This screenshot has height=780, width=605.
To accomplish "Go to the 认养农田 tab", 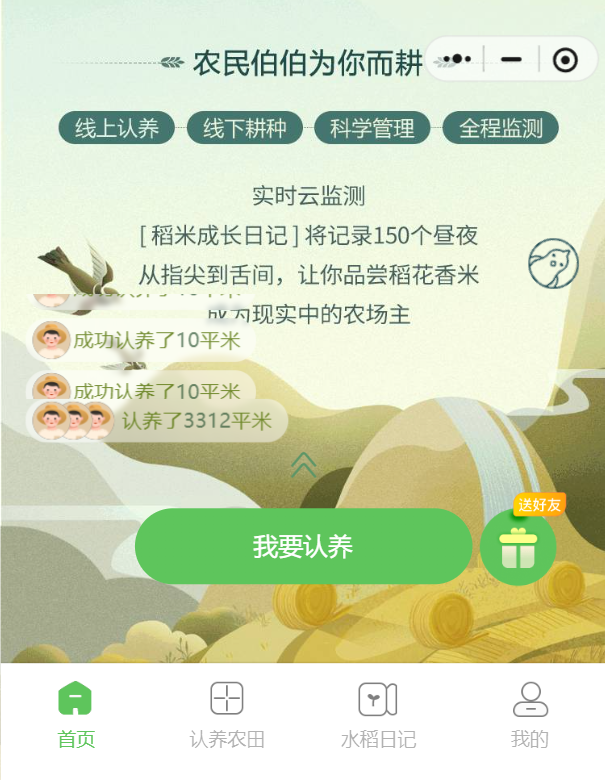I will [x=227, y=716].
